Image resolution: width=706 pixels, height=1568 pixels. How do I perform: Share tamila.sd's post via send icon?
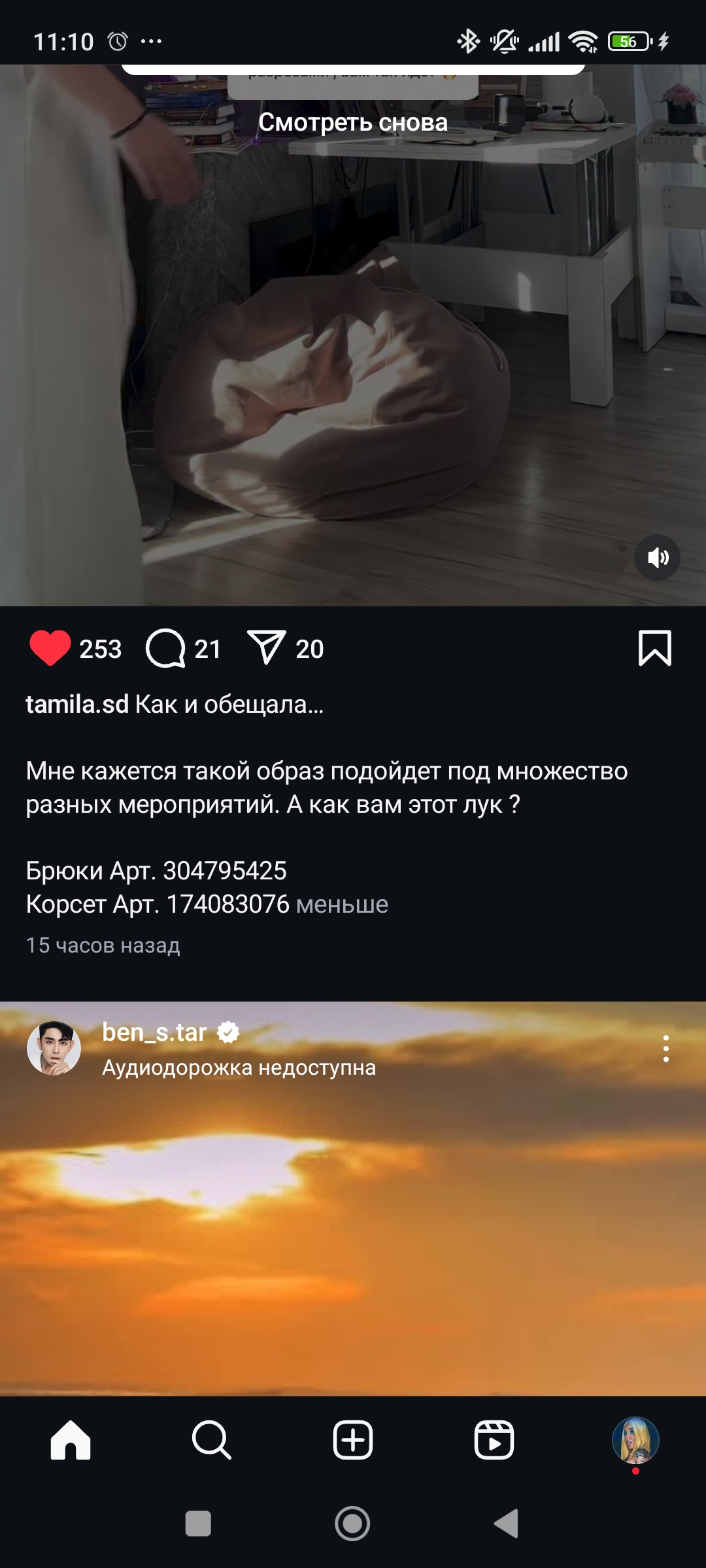click(266, 648)
